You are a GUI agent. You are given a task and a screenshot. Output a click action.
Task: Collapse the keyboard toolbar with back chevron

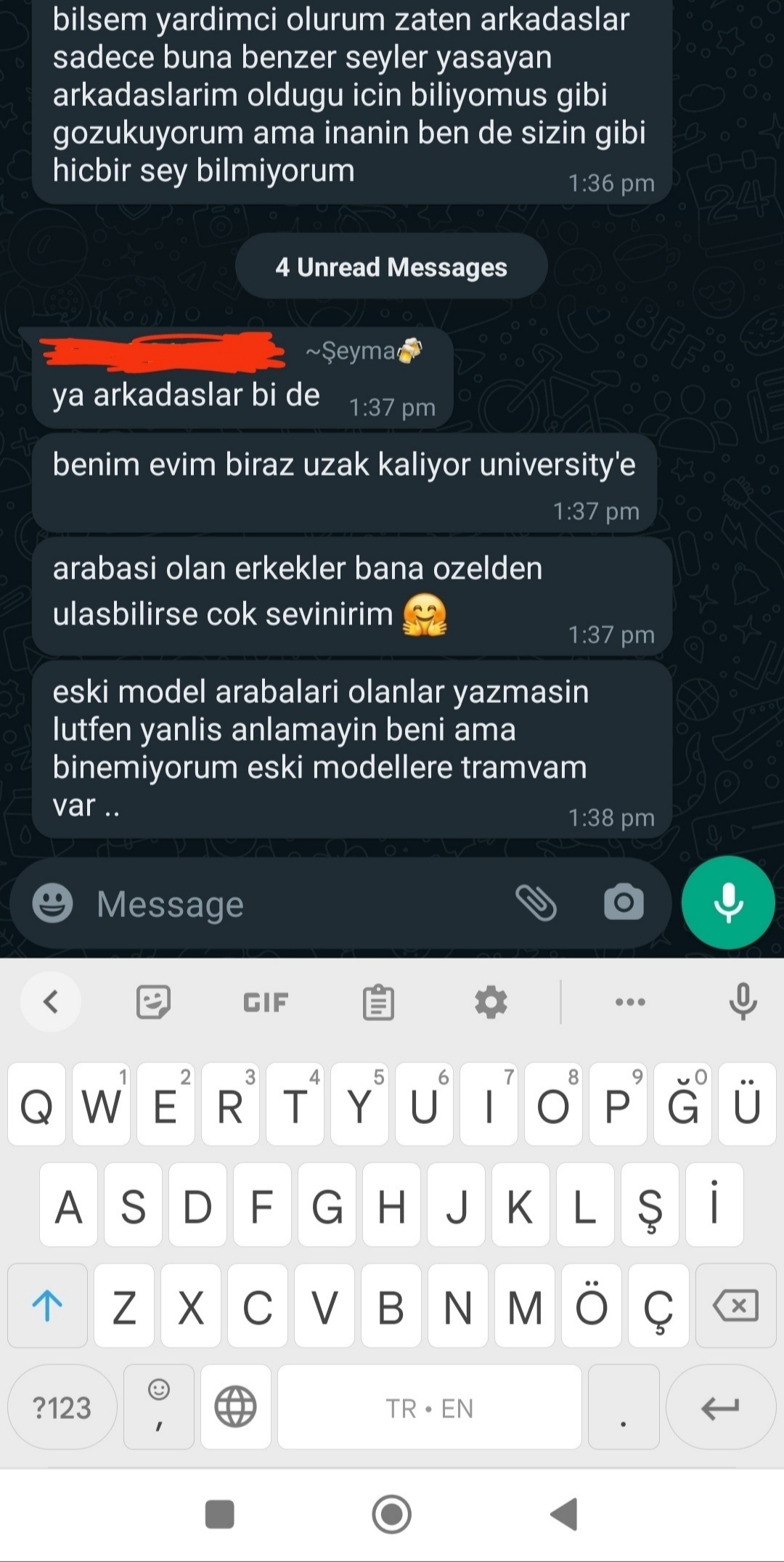pyautogui.click(x=51, y=1002)
